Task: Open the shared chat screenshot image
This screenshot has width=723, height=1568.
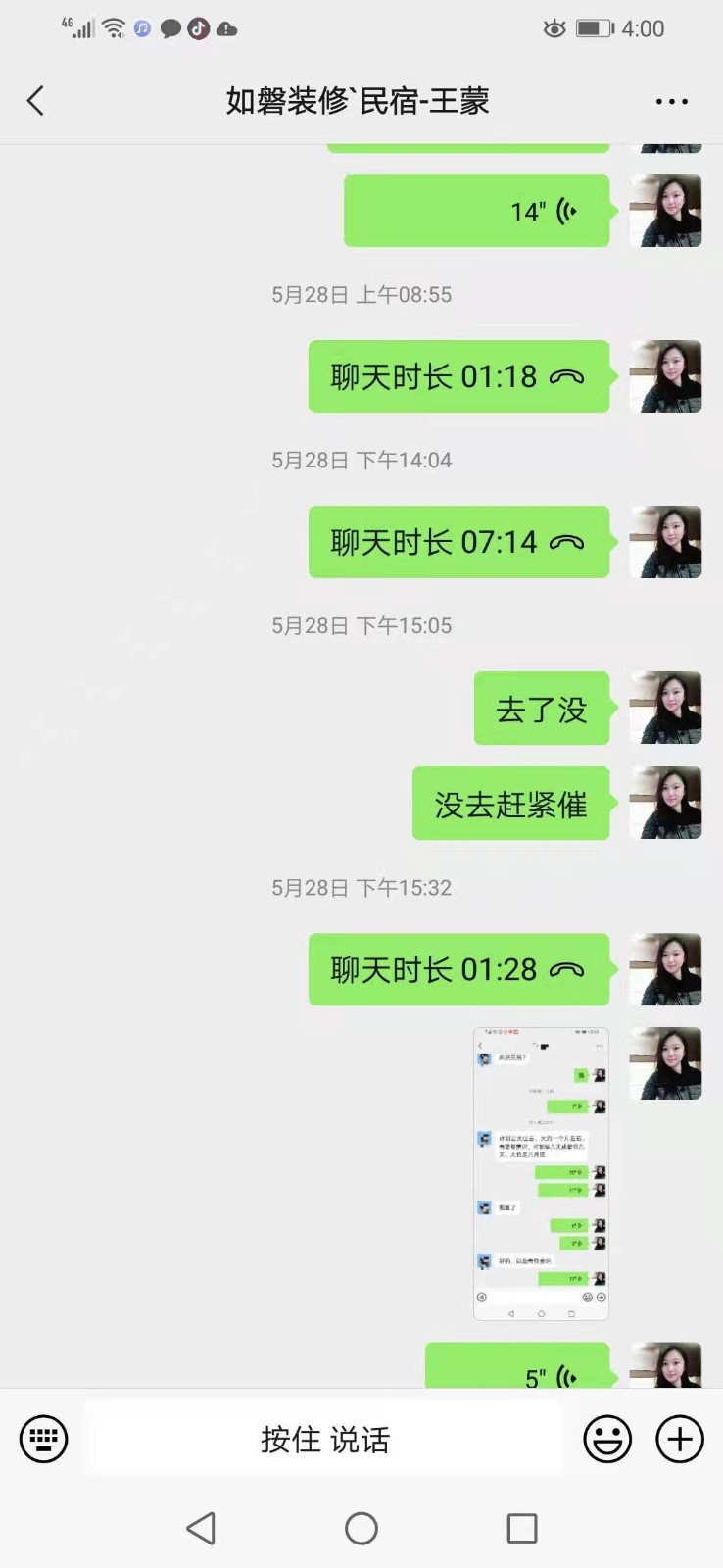Action: click(x=541, y=1173)
